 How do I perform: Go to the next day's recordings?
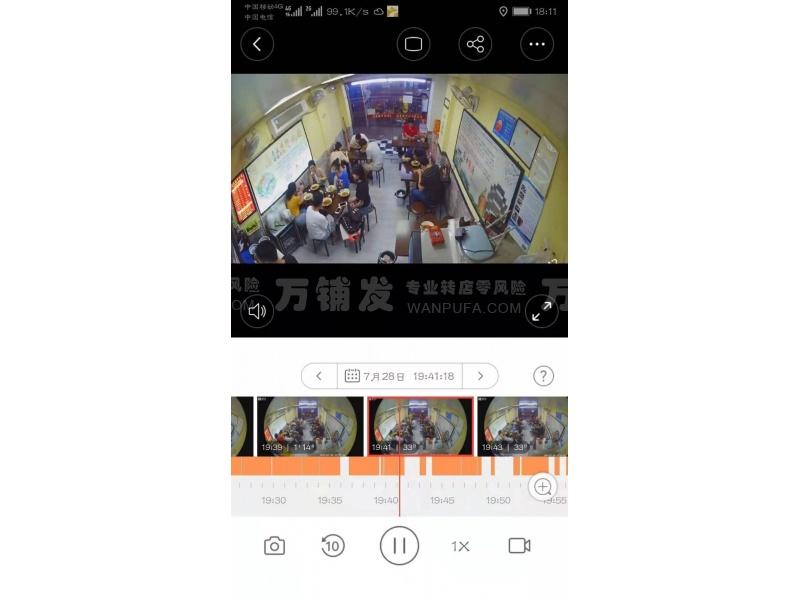click(x=480, y=376)
